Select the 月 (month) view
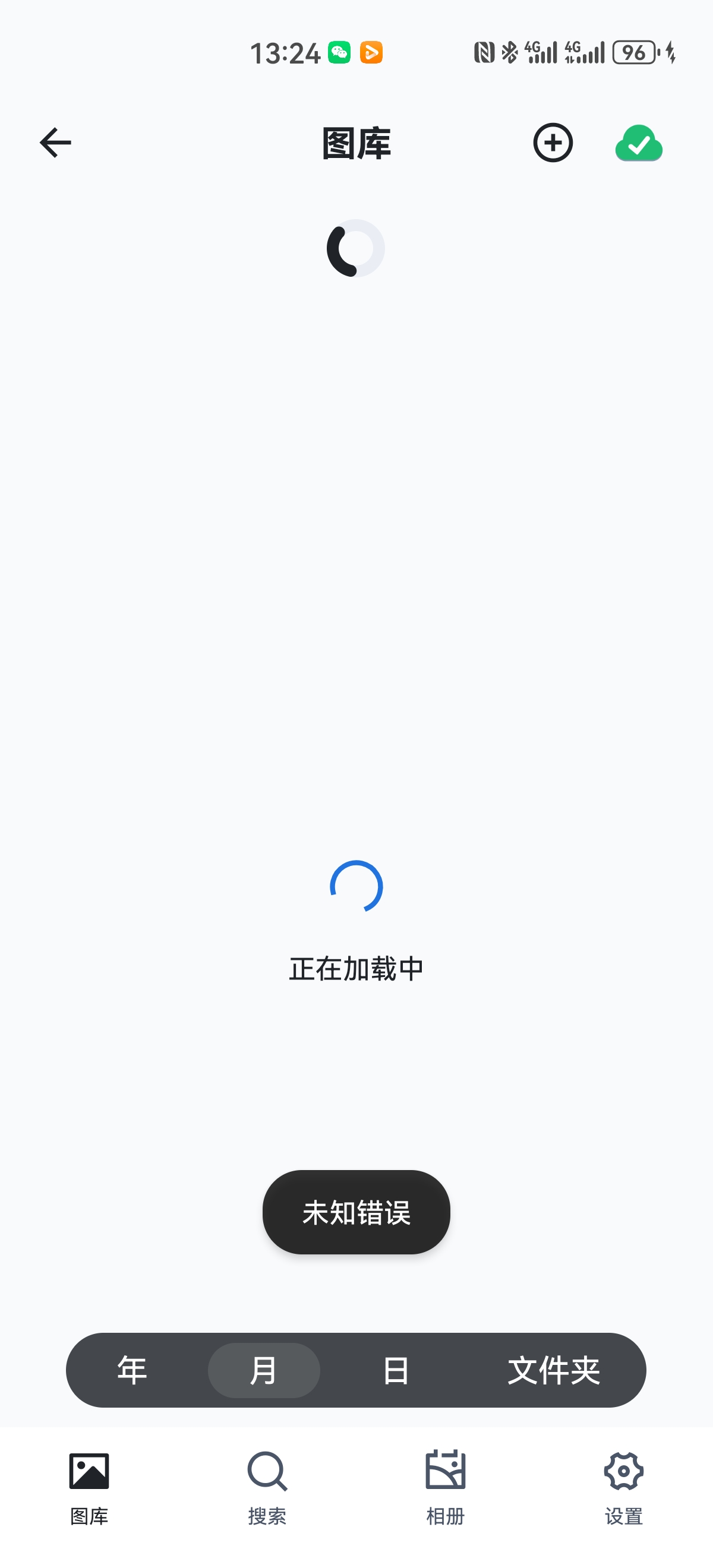Viewport: 713px width, 1568px height. pos(264,1370)
